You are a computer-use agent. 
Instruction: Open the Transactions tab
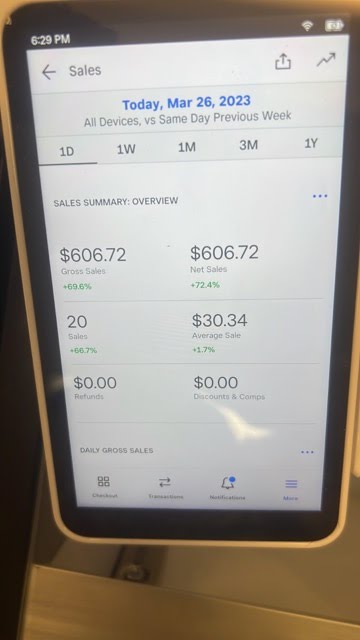tap(165, 488)
